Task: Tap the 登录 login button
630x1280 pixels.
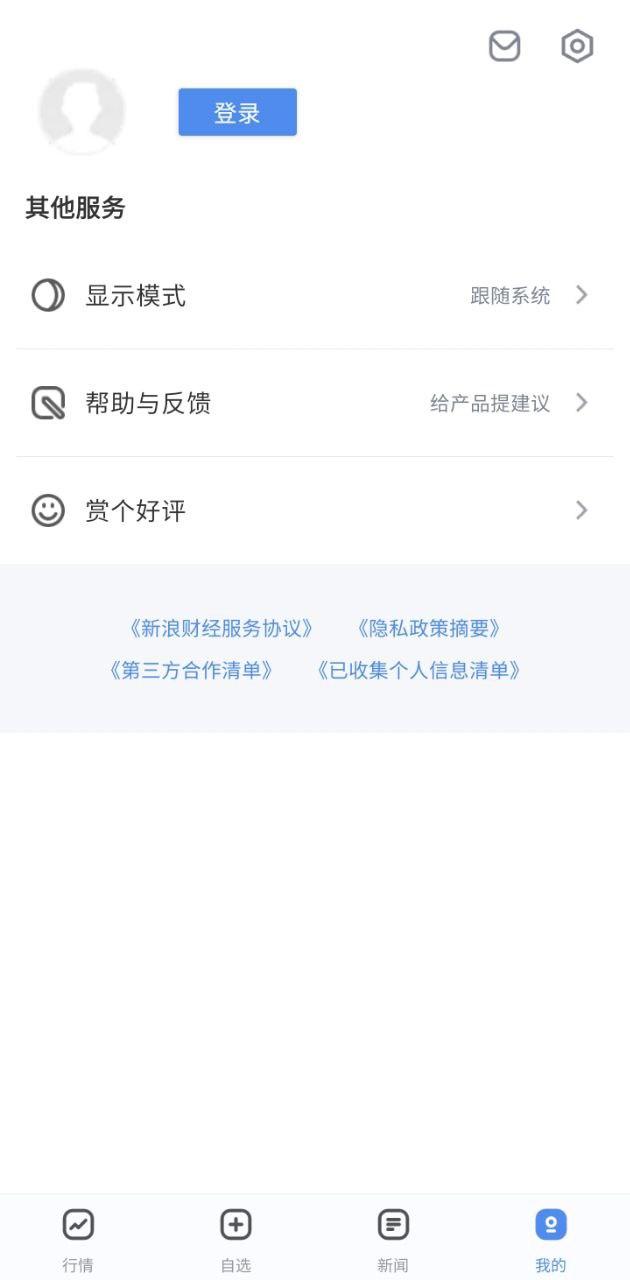Action: pos(237,112)
